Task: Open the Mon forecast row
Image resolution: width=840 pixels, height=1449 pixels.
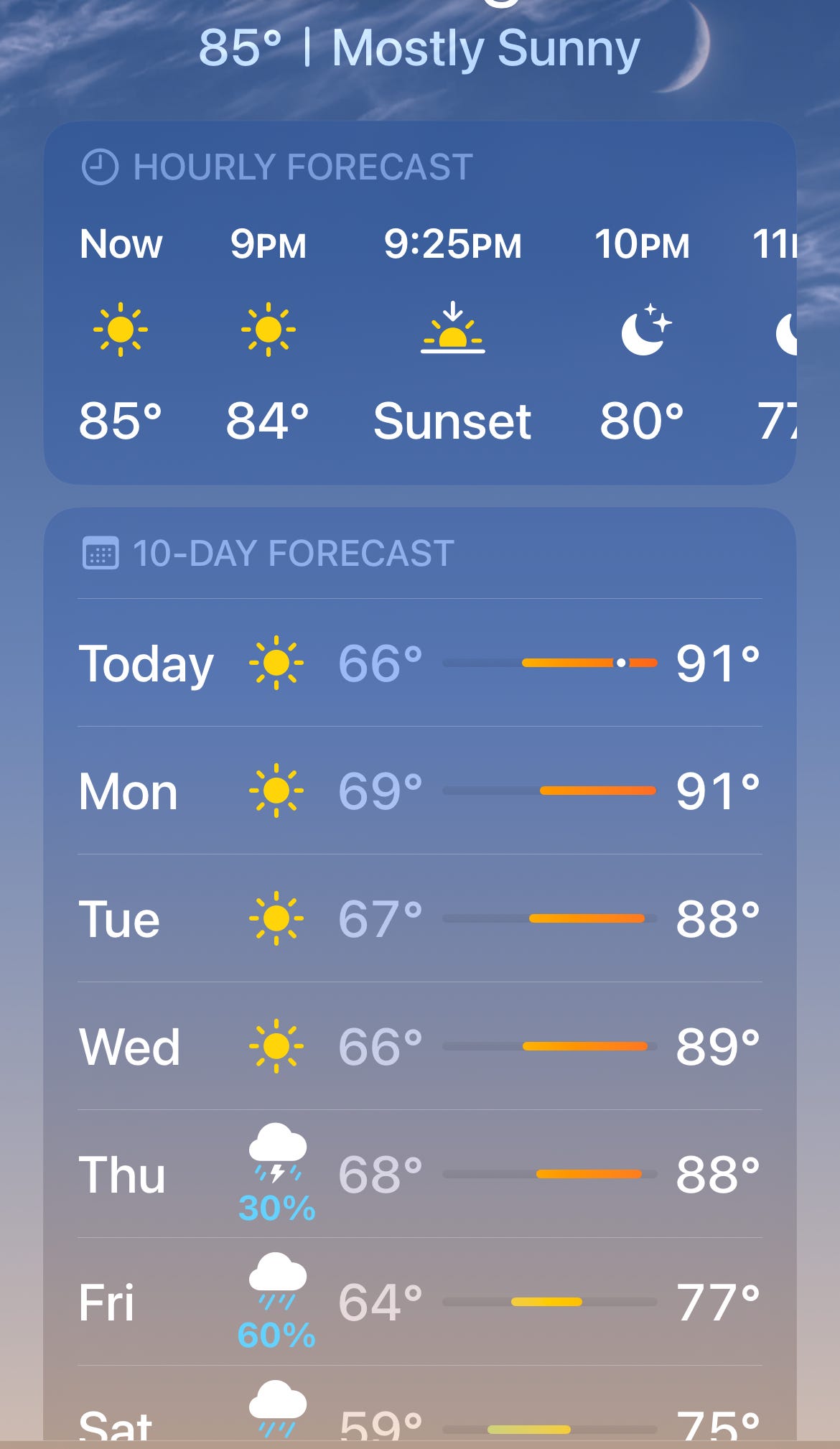Action: [x=419, y=791]
